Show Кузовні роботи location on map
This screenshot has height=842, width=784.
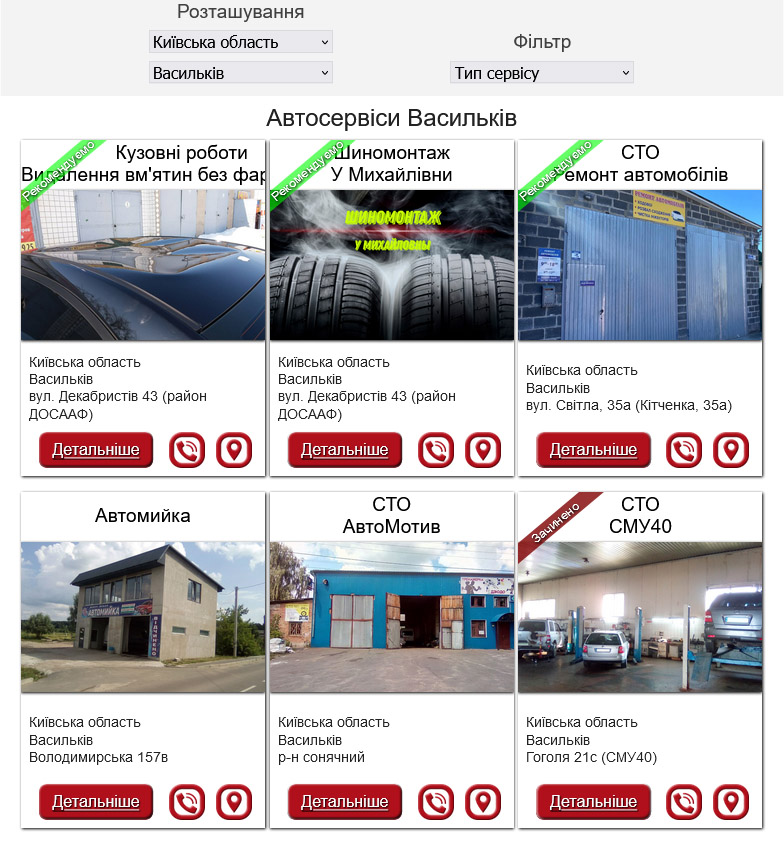pyautogui.click(x=234, y=450)
